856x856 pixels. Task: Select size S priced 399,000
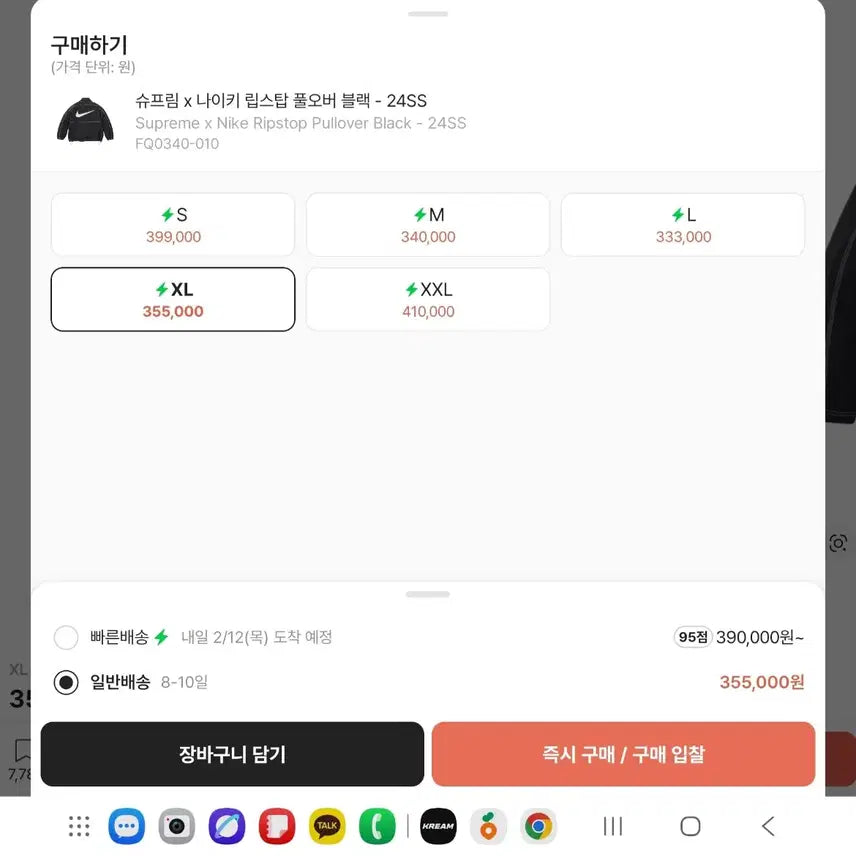173,225
